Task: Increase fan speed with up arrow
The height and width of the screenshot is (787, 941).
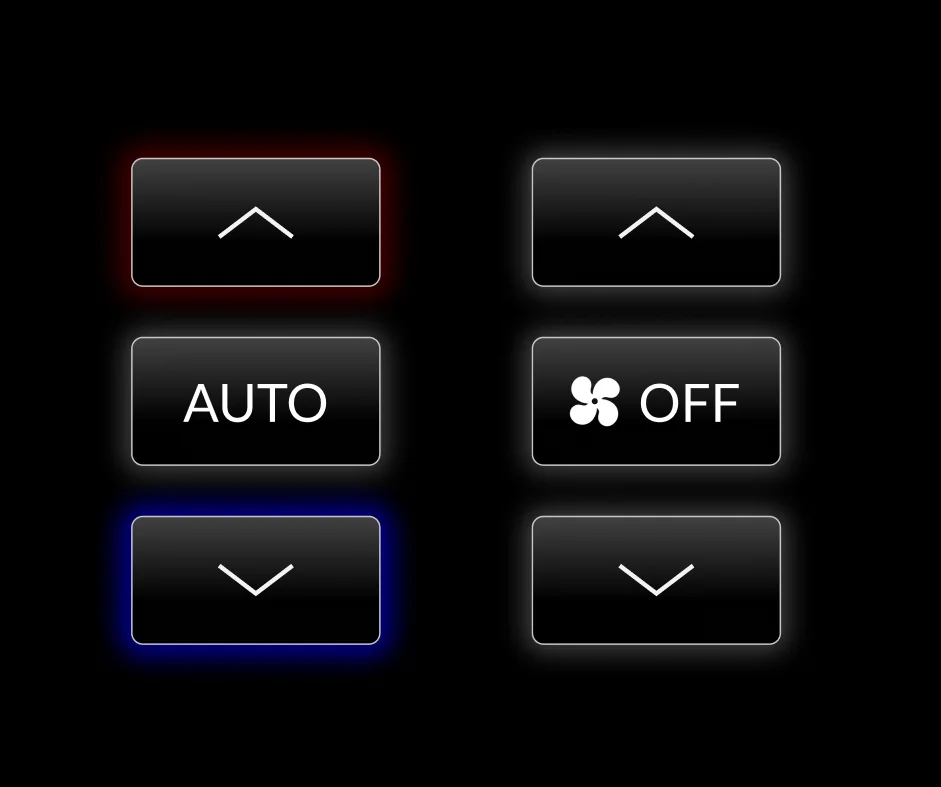Action: click(x=656, y=222)
